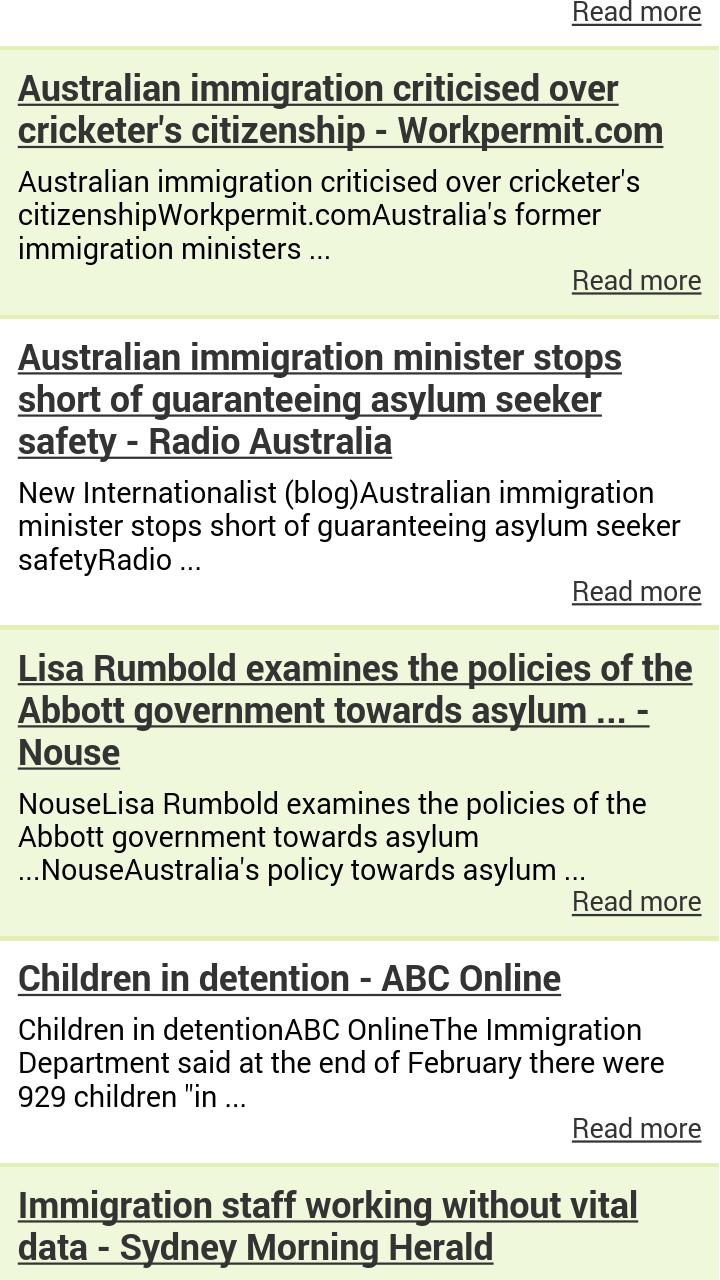Open Children in detention - ABC Online headline
Image resolution: width=720 pixels, height=1280 pixels.
289,979
